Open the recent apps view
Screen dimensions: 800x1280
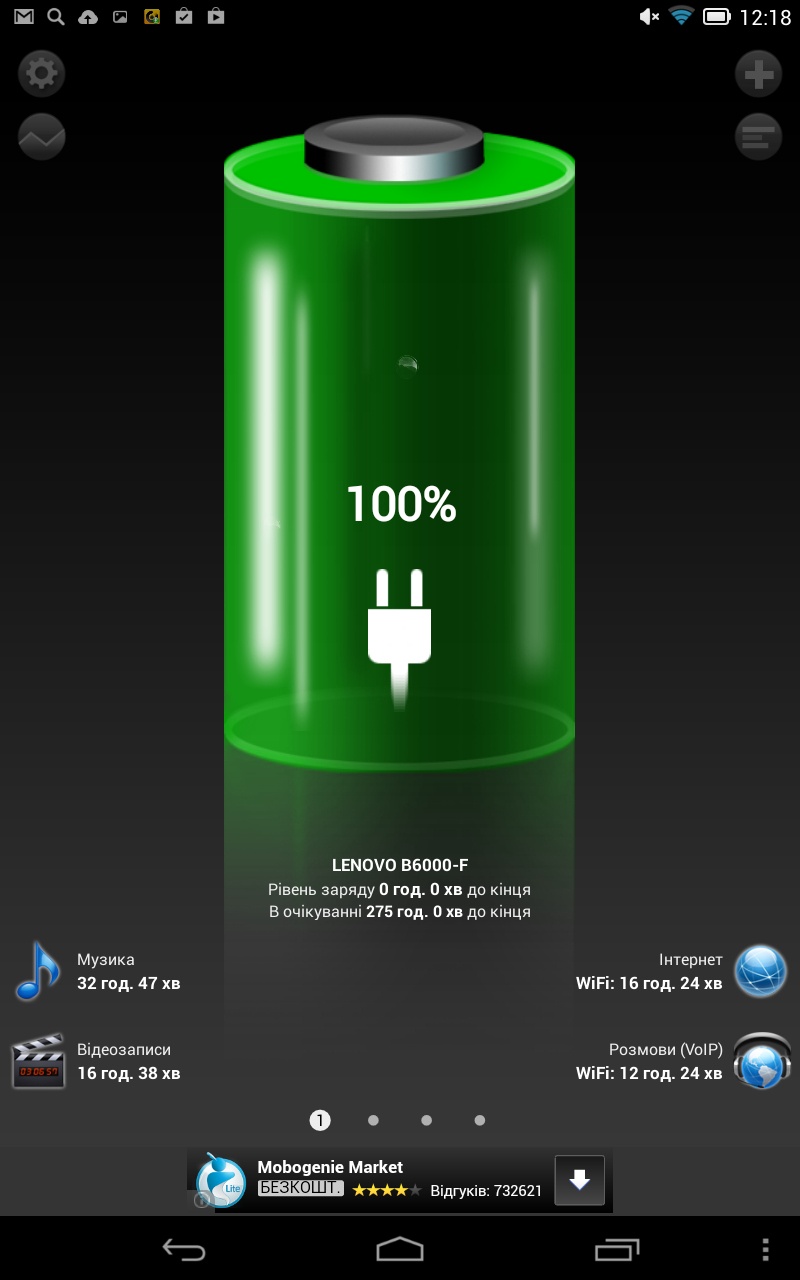[x=616, y=1249]
